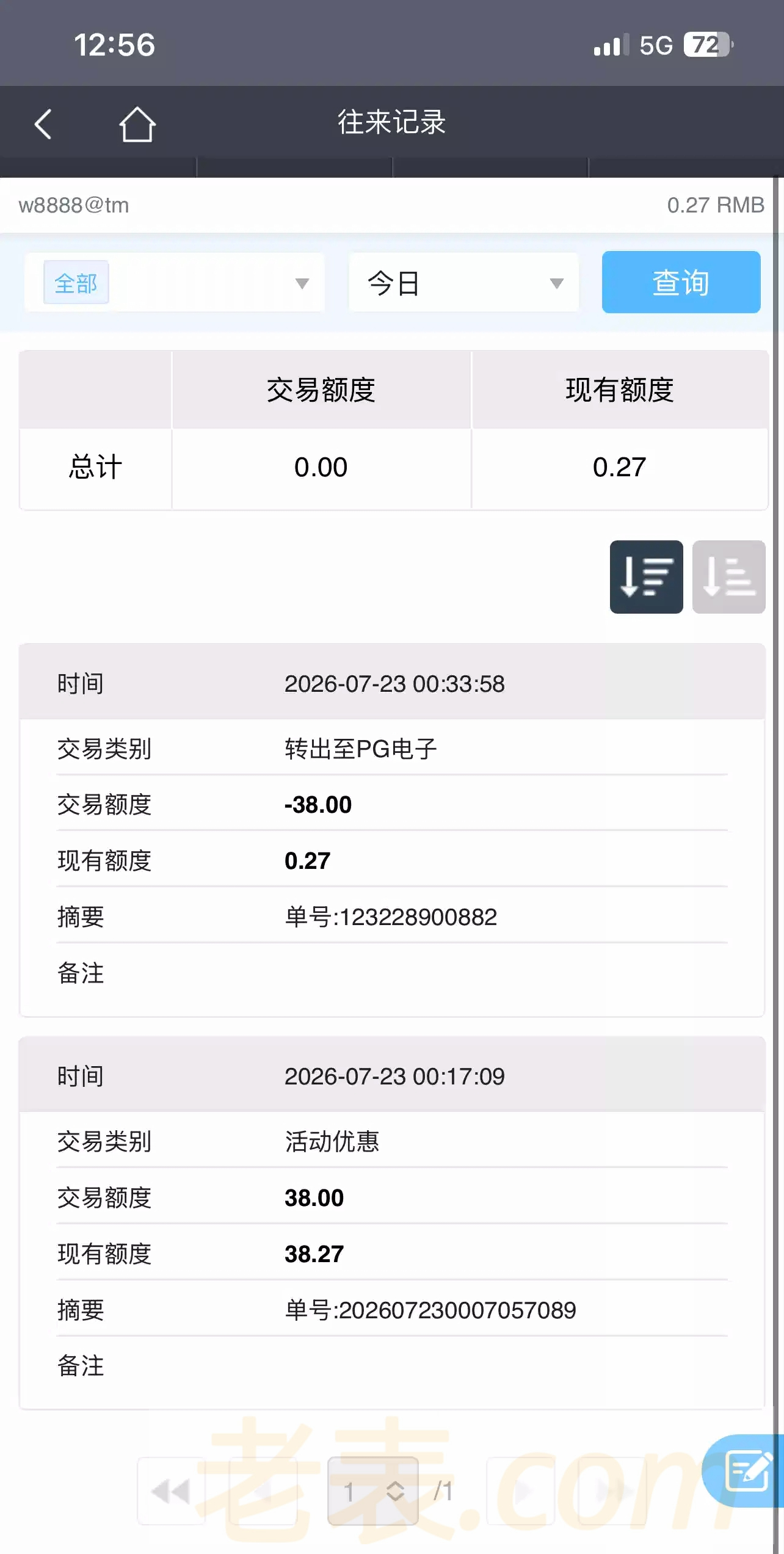The height and width of the screenshot is (1554, 784).
Task: Sort records in ascending order
Action: [x=728, y=577]
